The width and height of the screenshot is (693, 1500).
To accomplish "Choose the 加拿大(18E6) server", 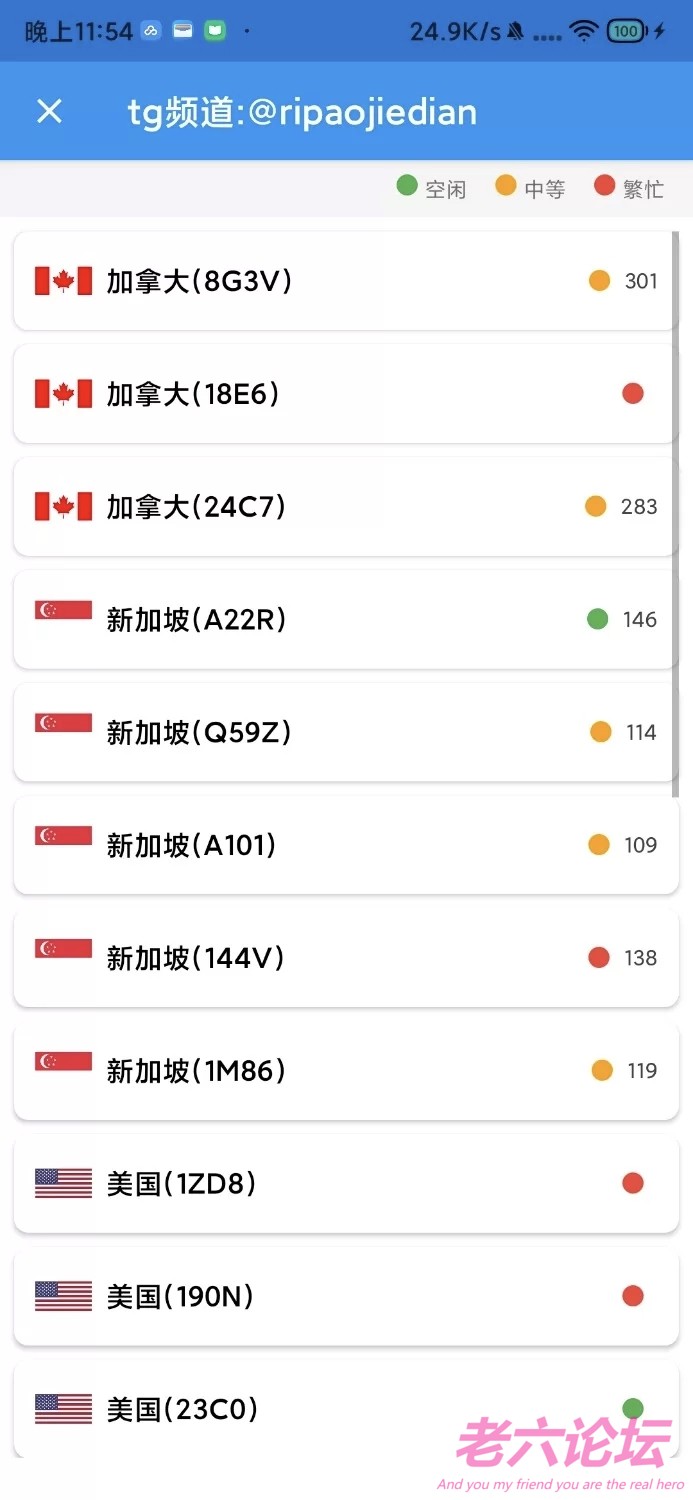I will click(x=340, y=394).
